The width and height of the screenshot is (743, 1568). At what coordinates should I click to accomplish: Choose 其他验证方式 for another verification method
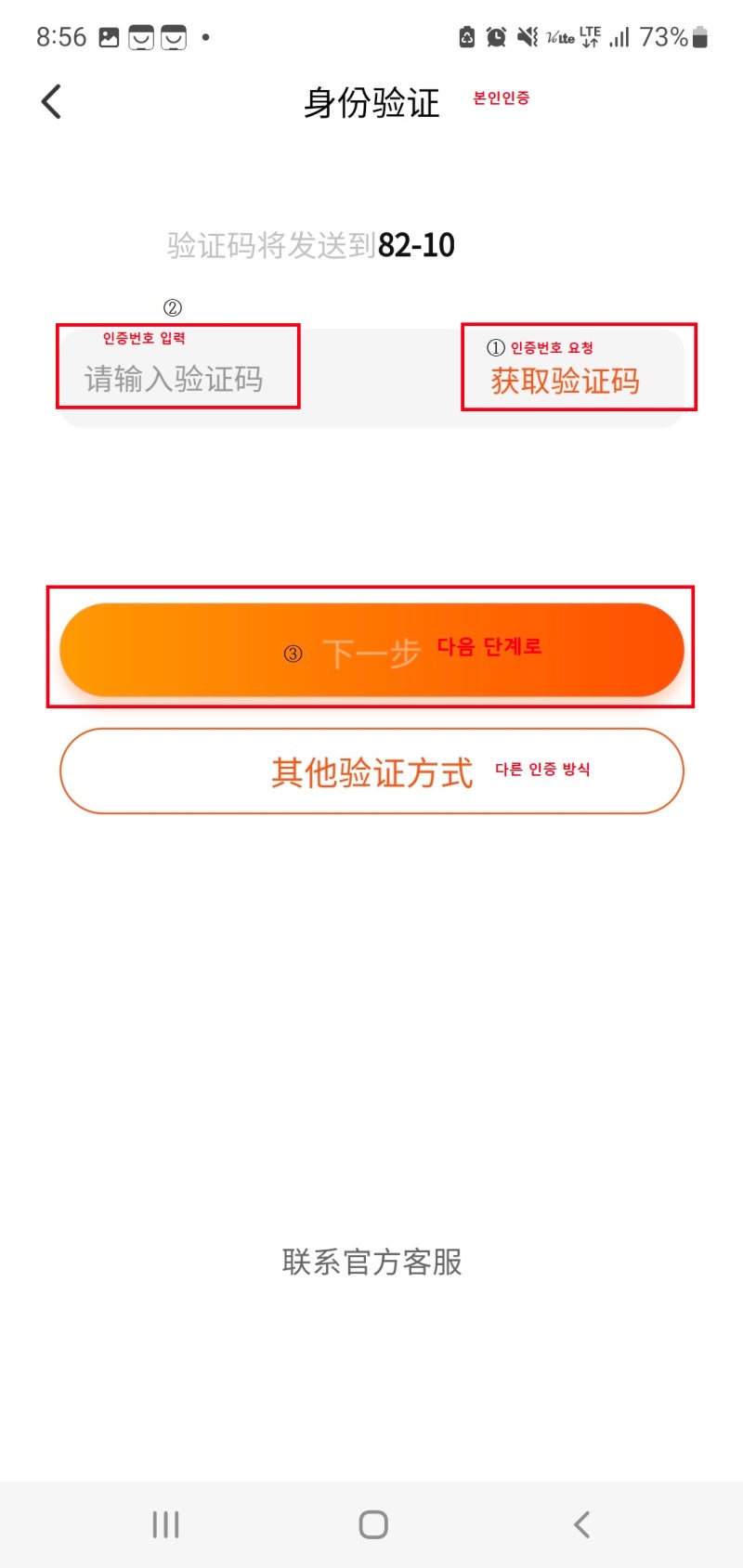click(371, 771)
